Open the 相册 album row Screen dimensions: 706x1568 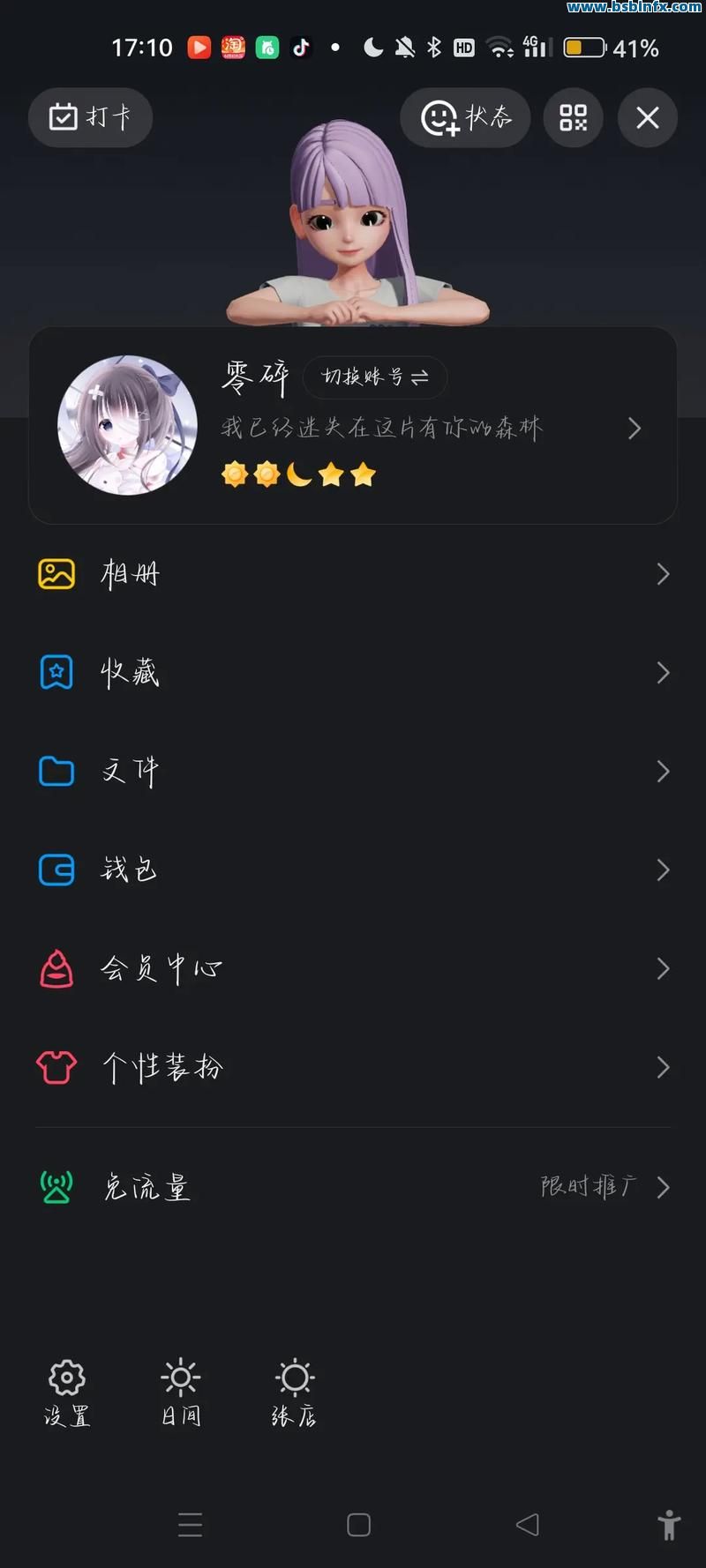pyautogui.click(x=353, y=574)
